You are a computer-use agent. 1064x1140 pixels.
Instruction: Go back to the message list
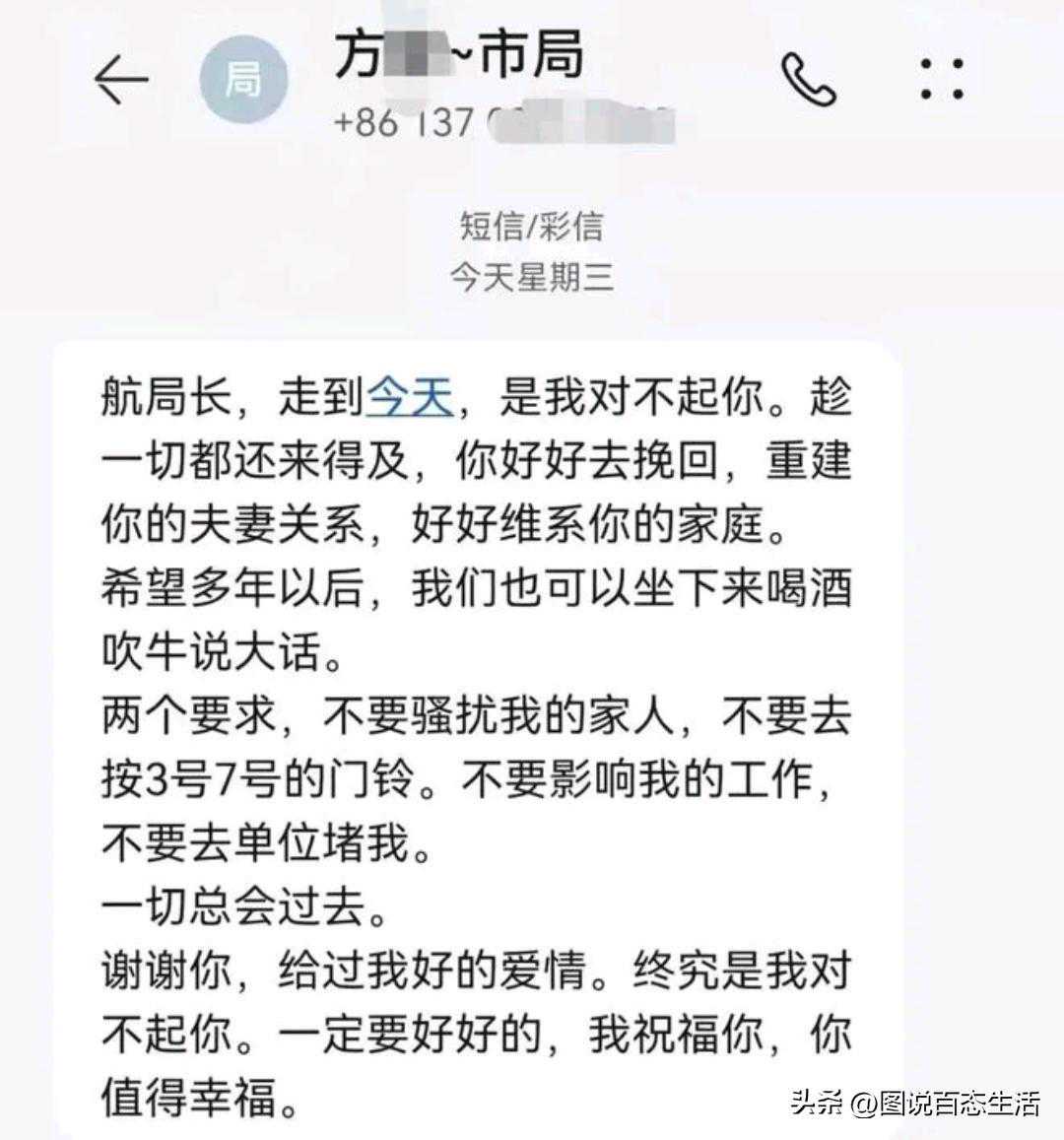pyautogui.click(x=120, y=80)
